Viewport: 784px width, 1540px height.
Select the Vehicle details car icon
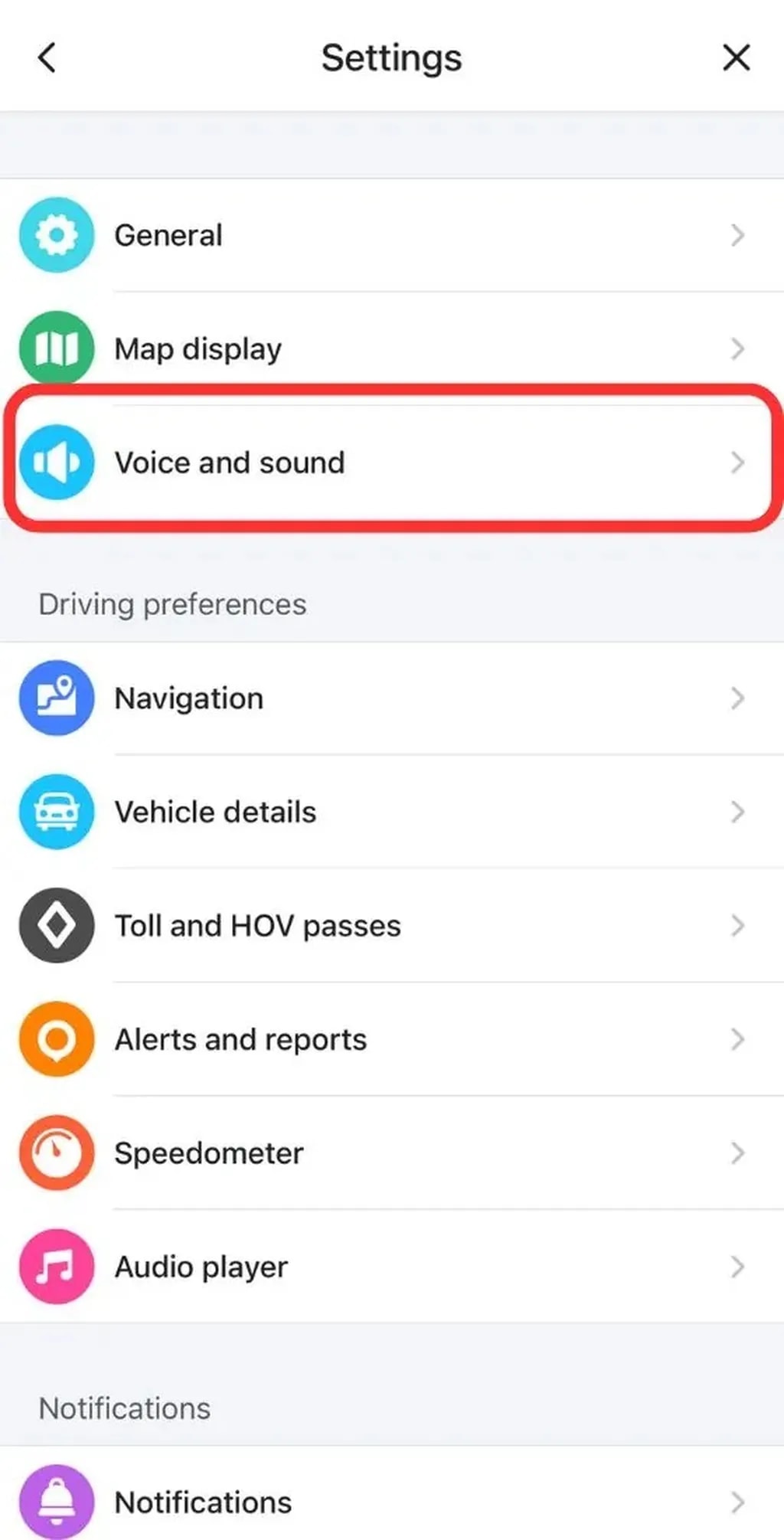(57, 812)
